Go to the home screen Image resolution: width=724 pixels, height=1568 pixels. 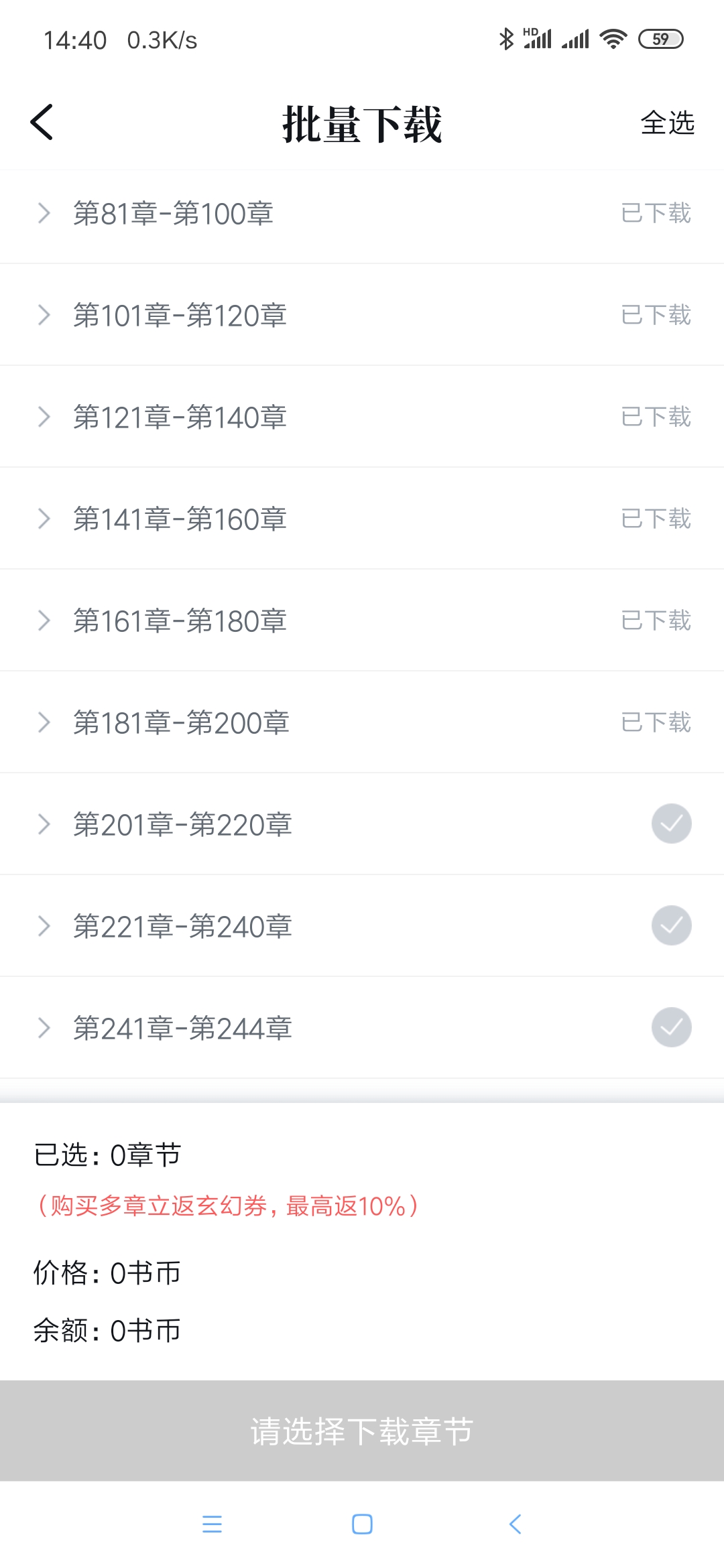362,1524
